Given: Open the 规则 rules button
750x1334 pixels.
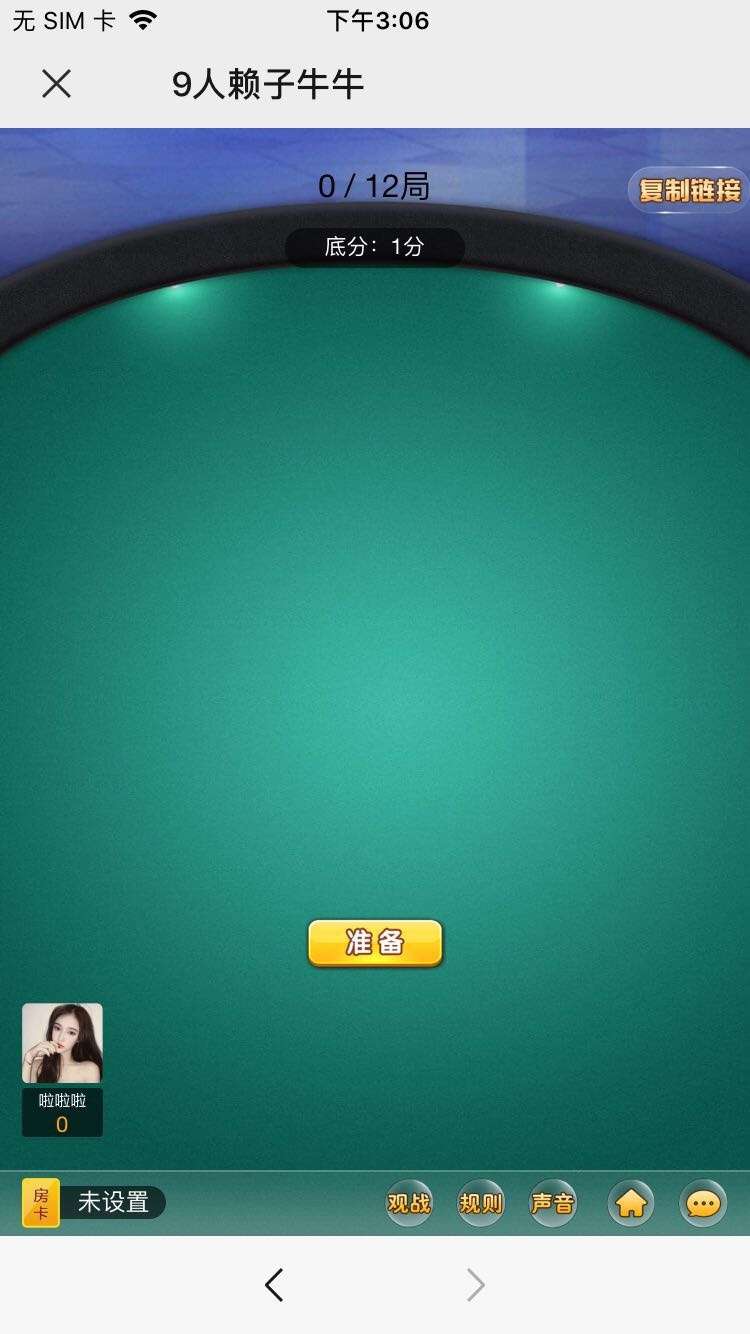Looking at the screenshot, I should pyautogui.click(x=481, y=1203).
